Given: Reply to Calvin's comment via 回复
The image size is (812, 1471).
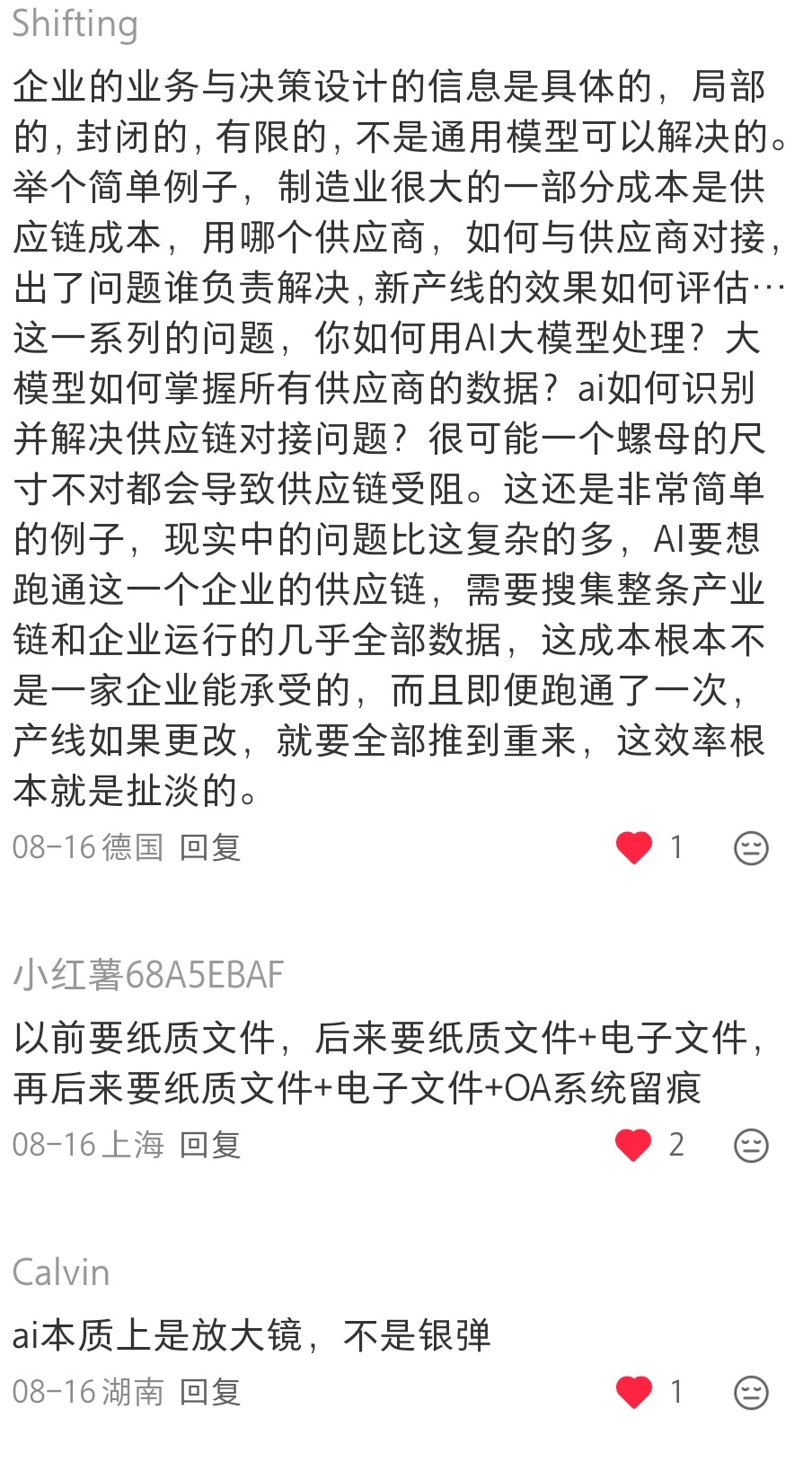Looking at the screenshot, I should pos(210,1392).
